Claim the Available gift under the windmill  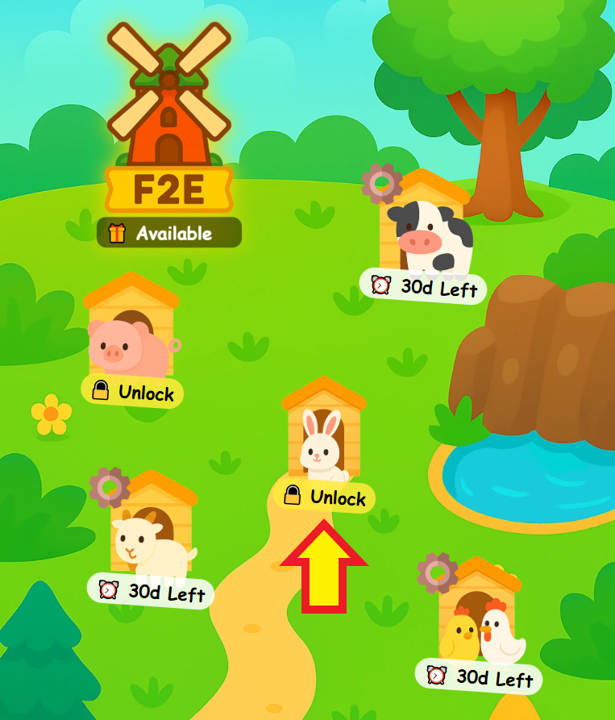pos(169,233)
